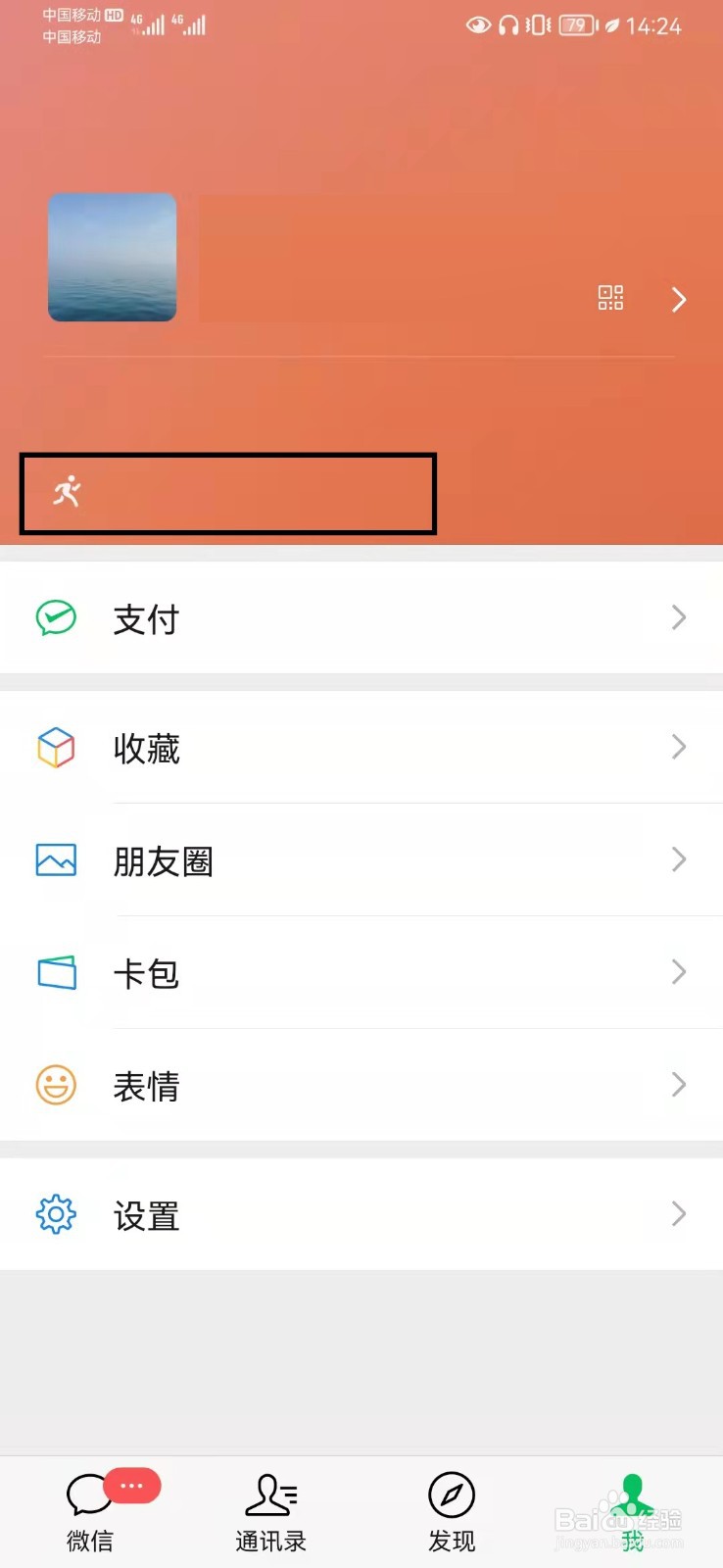Click the chevron beside 收藏
Image resolution: width=723 pixels, height=1568 pixels.
[x=678, y=747]
